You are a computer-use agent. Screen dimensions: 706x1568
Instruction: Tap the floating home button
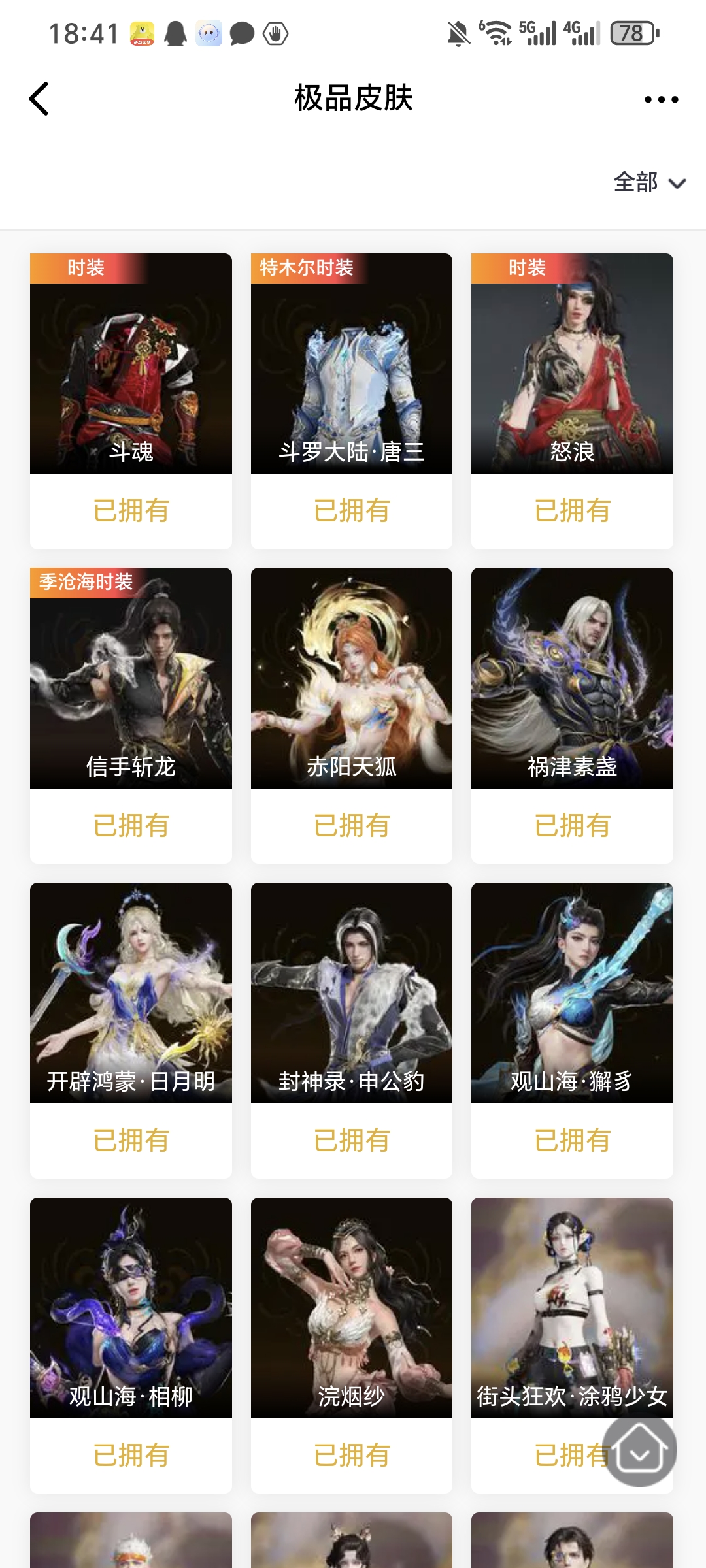639,1449
